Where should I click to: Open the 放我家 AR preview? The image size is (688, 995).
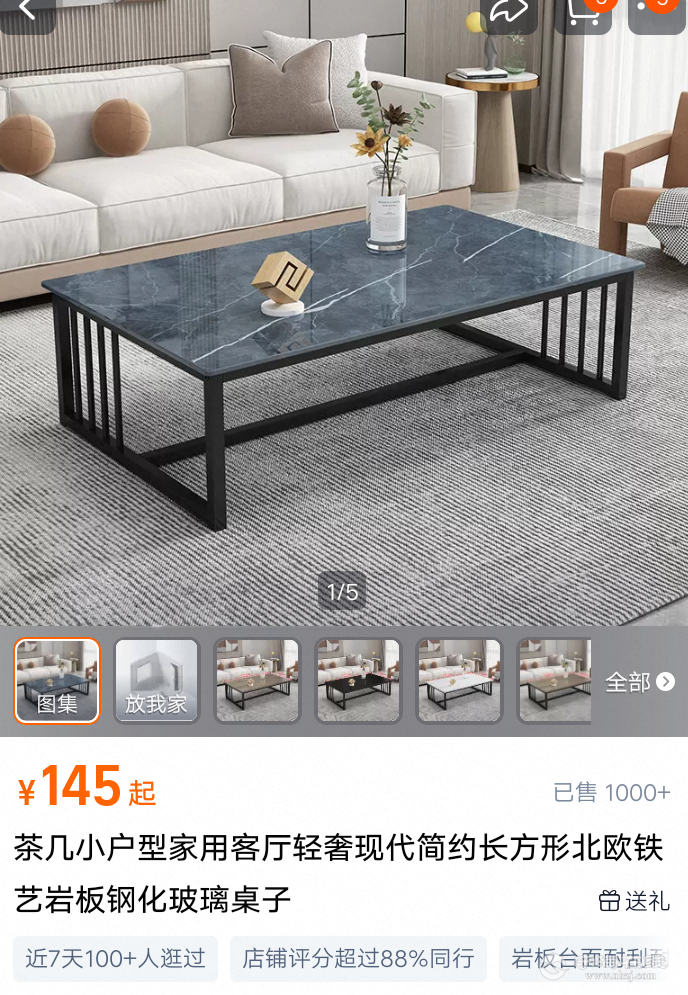[x=156, y=680]
